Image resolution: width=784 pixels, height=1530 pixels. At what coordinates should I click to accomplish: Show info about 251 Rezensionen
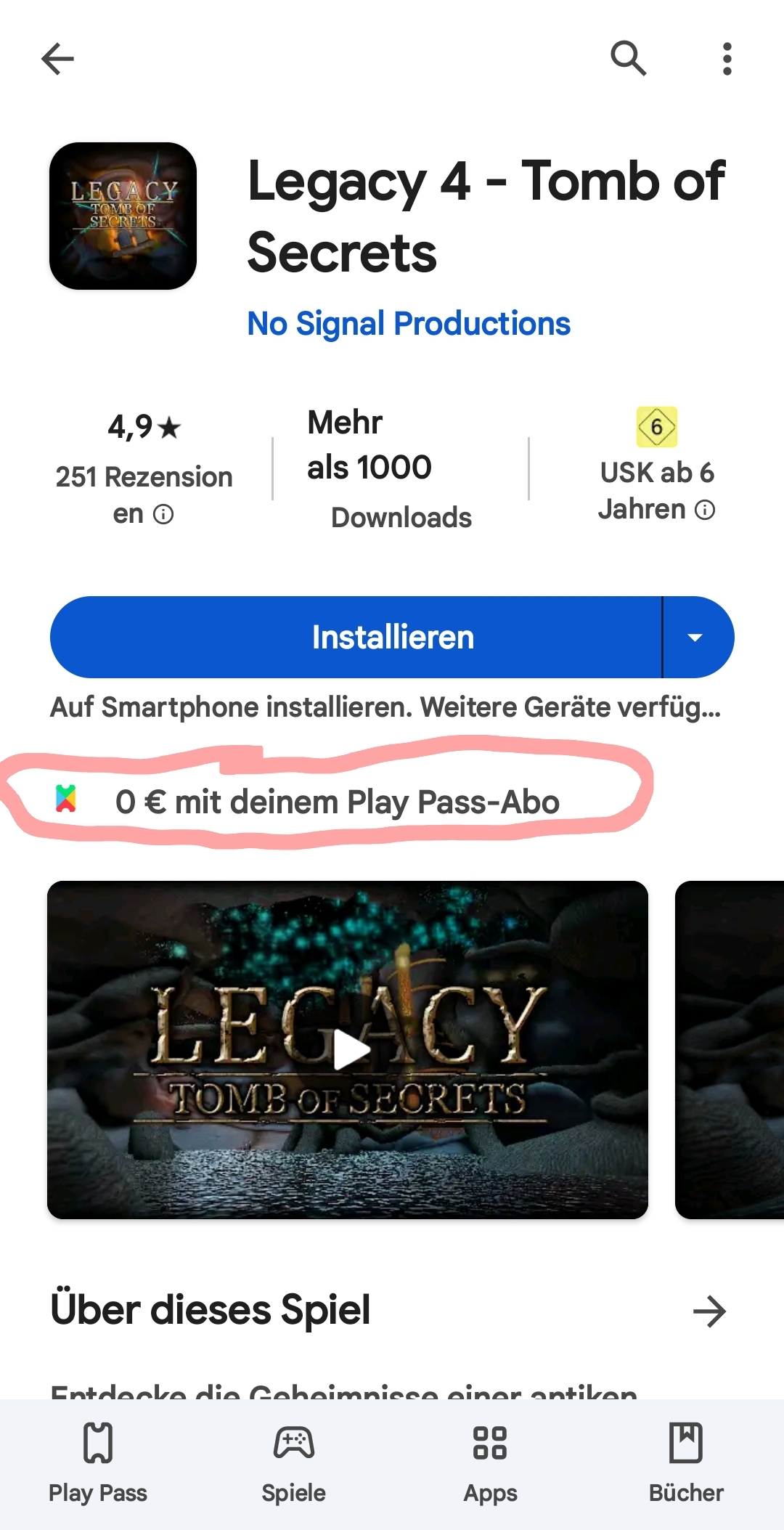click(x=164, y=515)
